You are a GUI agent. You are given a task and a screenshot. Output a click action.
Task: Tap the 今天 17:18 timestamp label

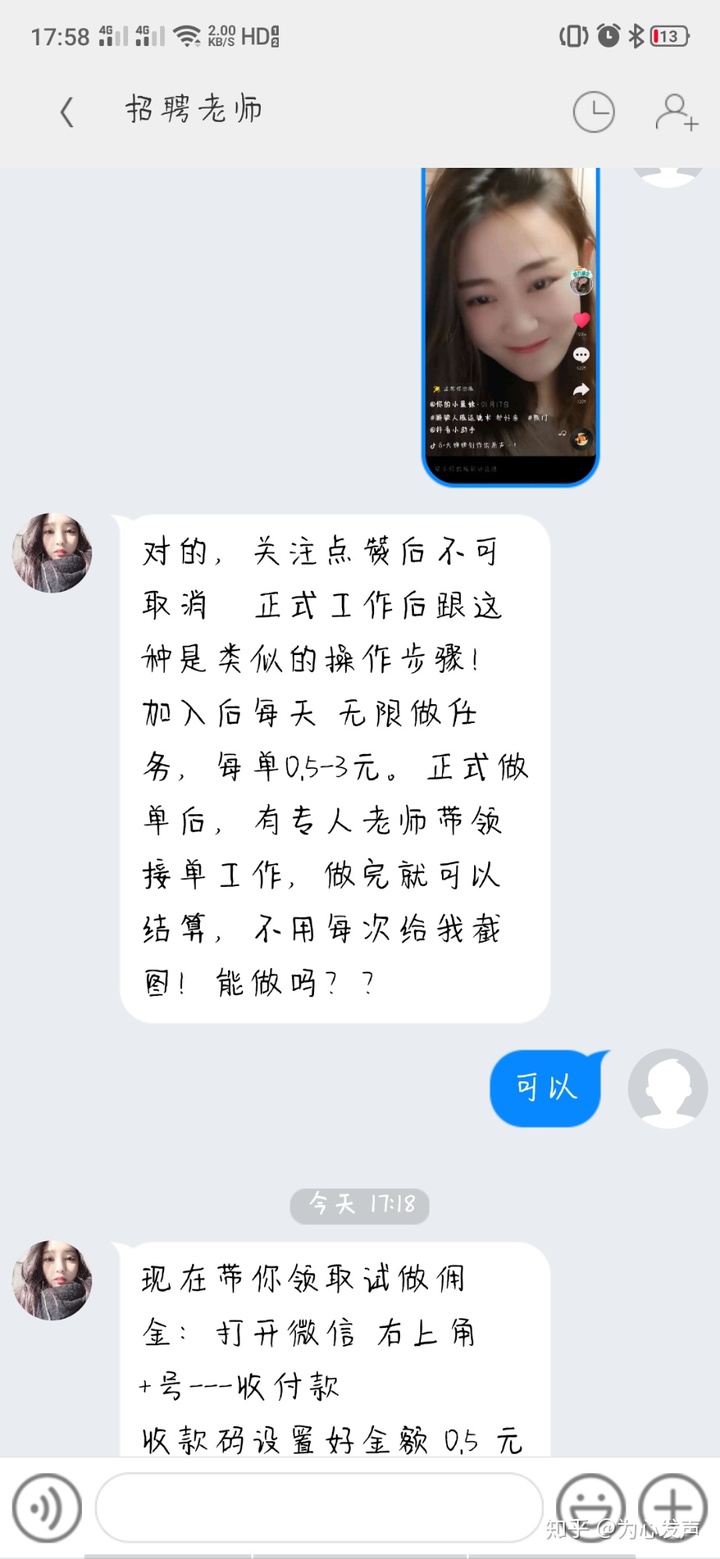point(359,1206)
